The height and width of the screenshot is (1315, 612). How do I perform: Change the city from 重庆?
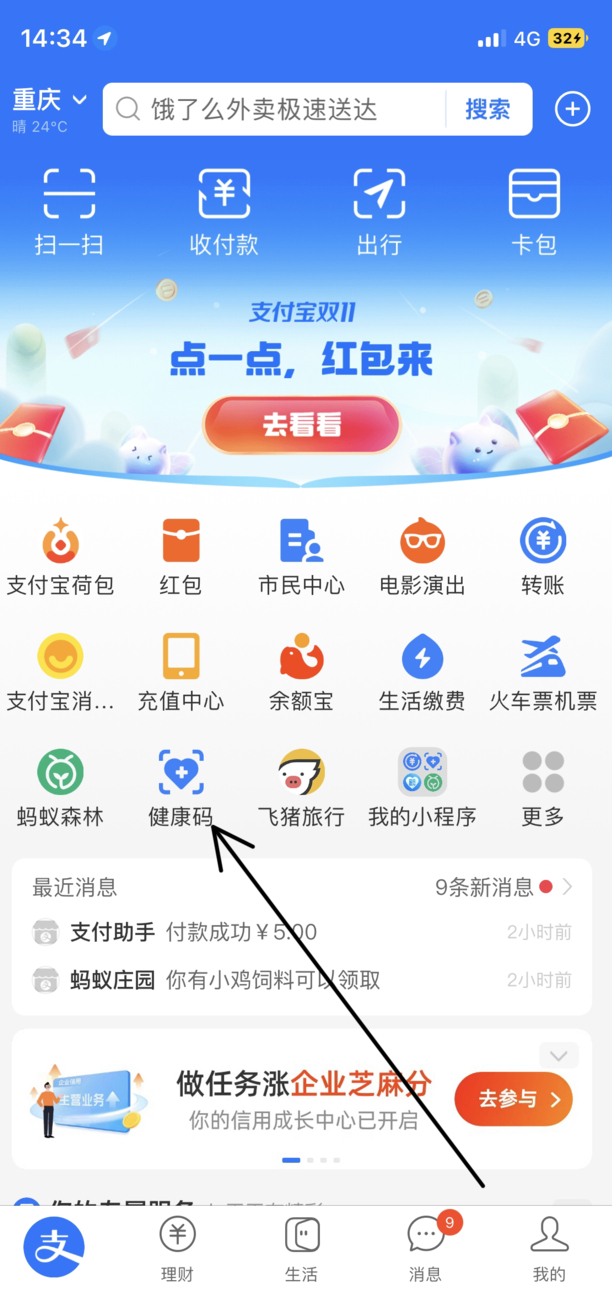[x=50, y=100]
